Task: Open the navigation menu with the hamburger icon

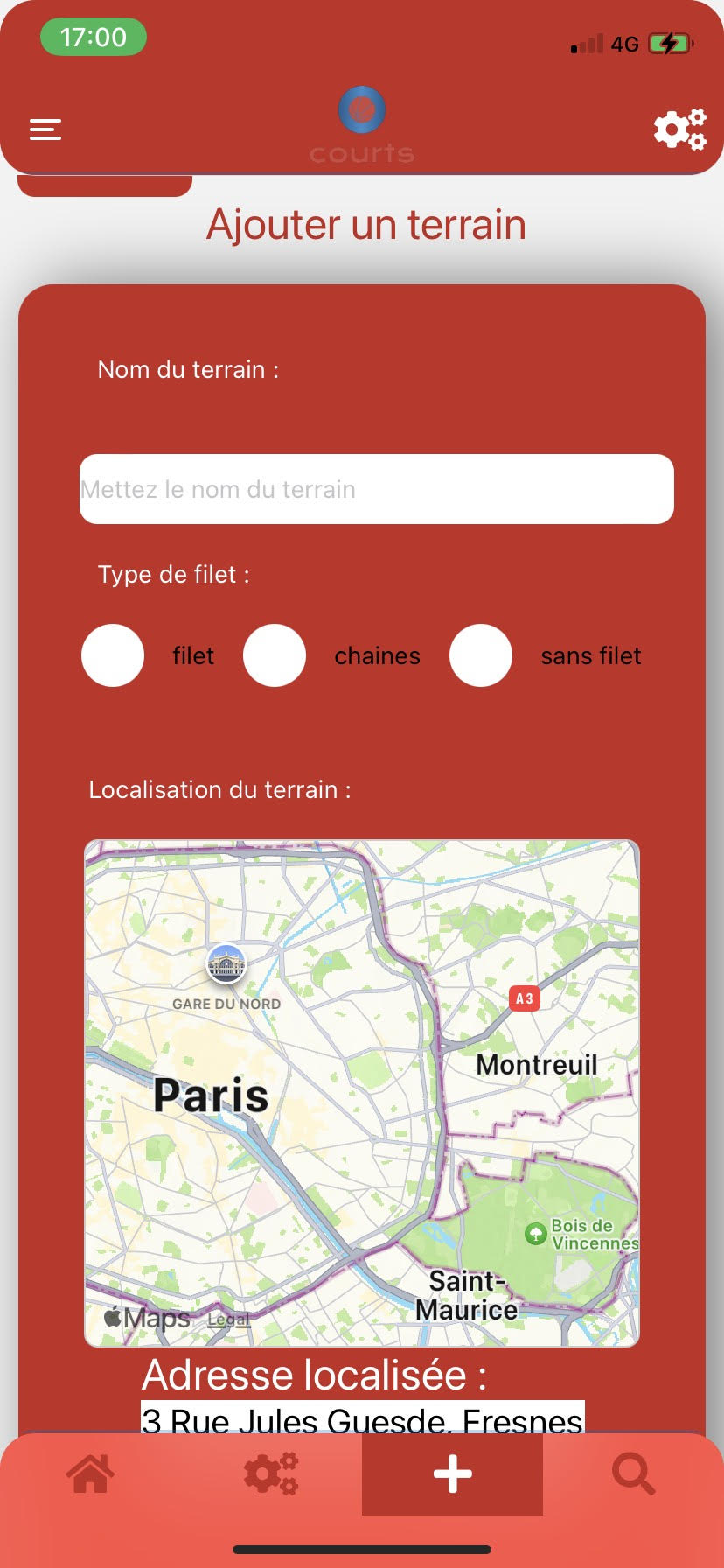Action: (45, 129)
